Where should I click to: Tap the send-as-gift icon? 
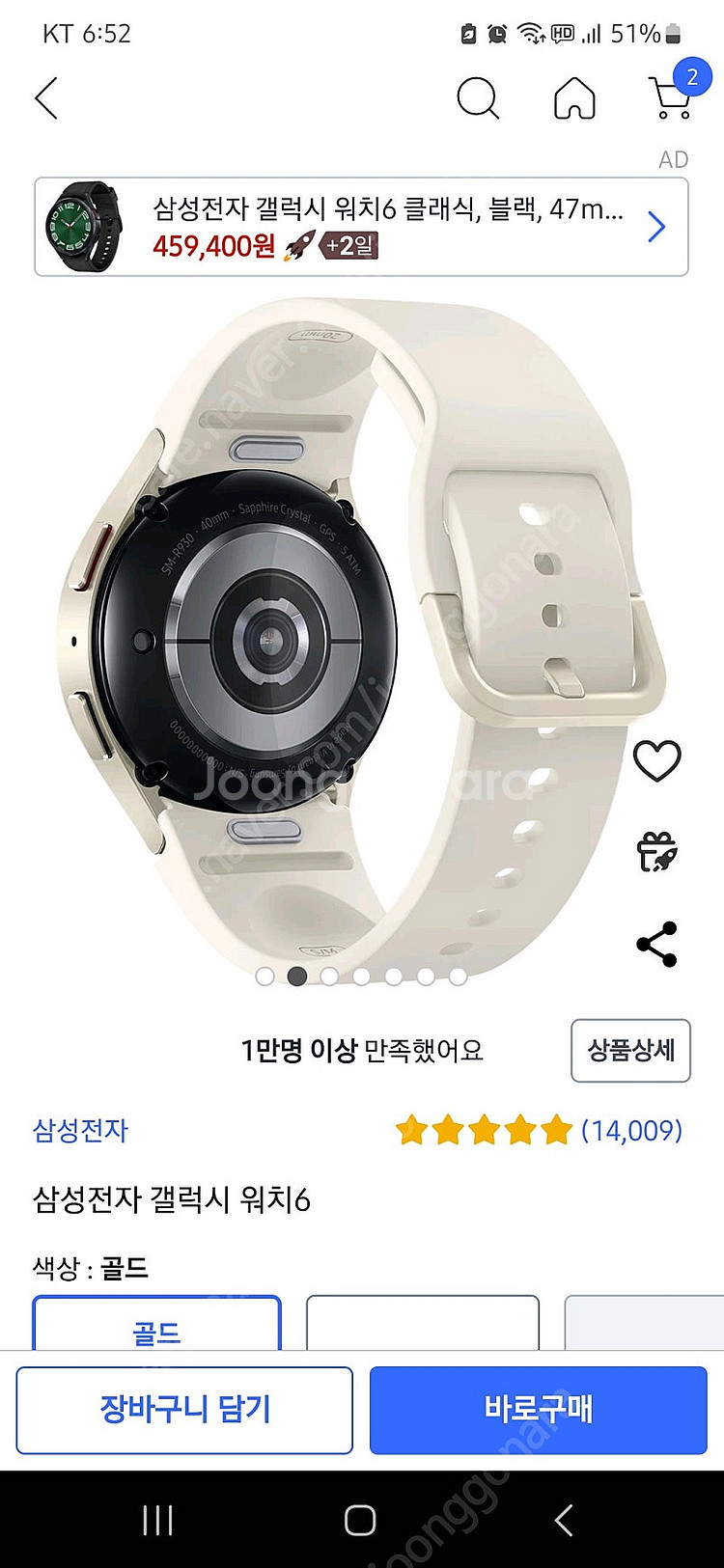[656, 852]
